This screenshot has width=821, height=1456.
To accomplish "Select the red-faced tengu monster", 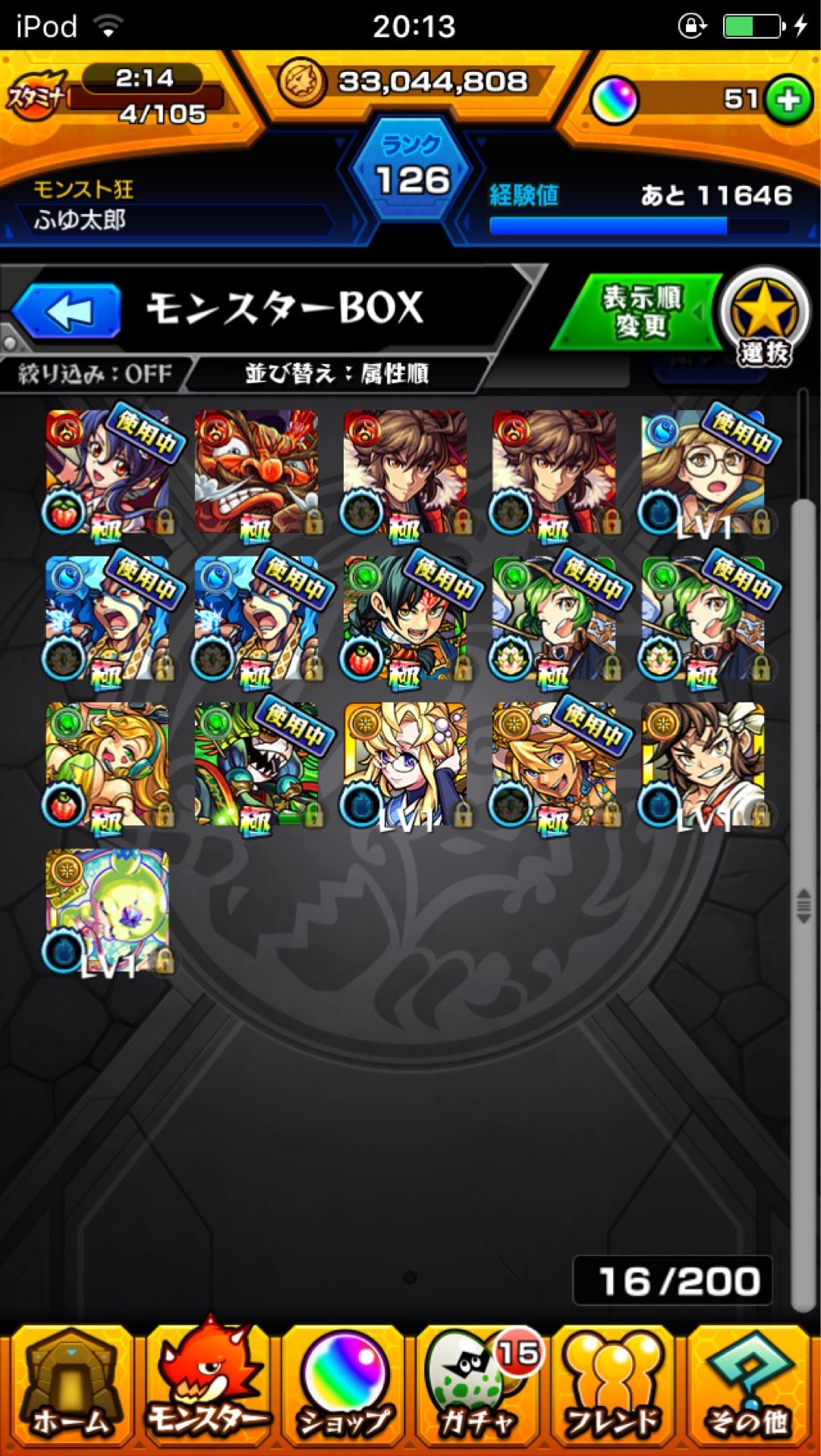I will 256,472.
